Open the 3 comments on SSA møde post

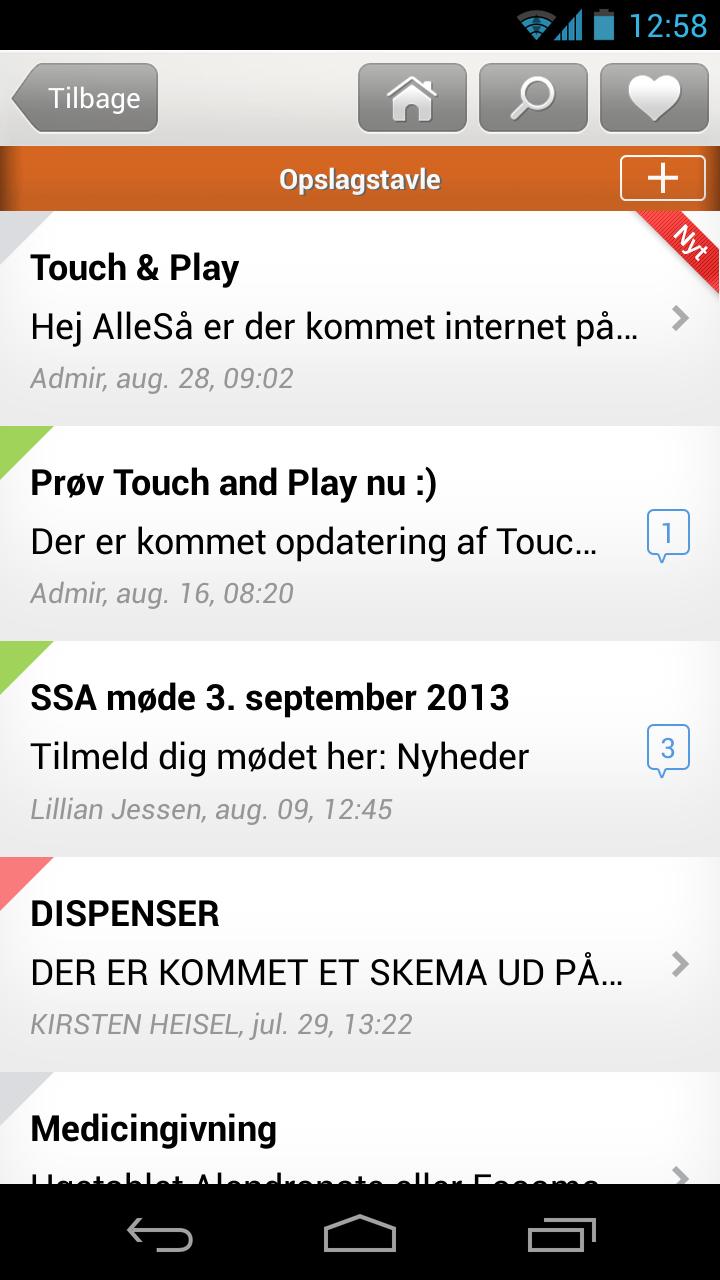pos(668,747)
